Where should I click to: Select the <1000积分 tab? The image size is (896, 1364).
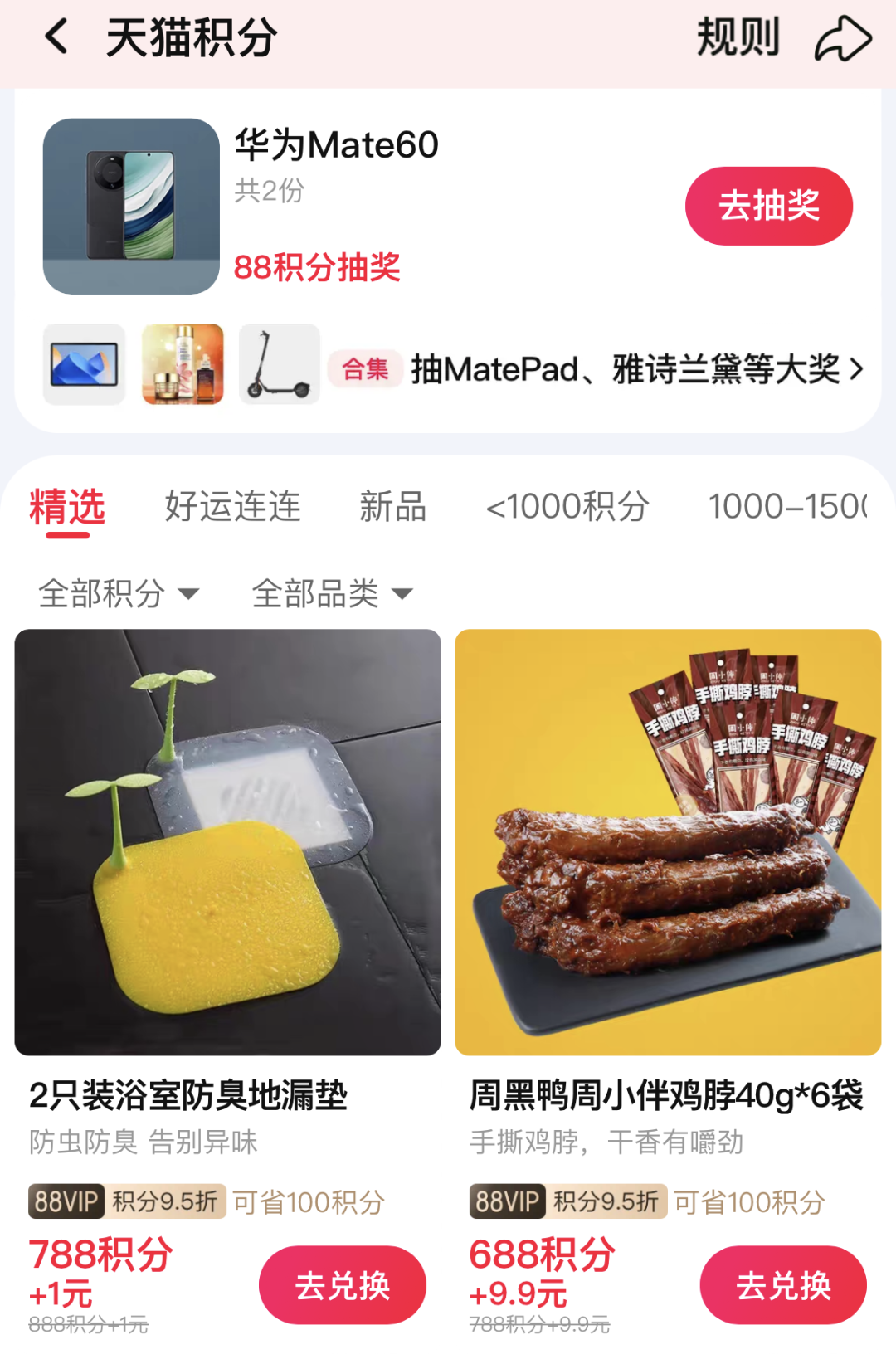[567, 506]
